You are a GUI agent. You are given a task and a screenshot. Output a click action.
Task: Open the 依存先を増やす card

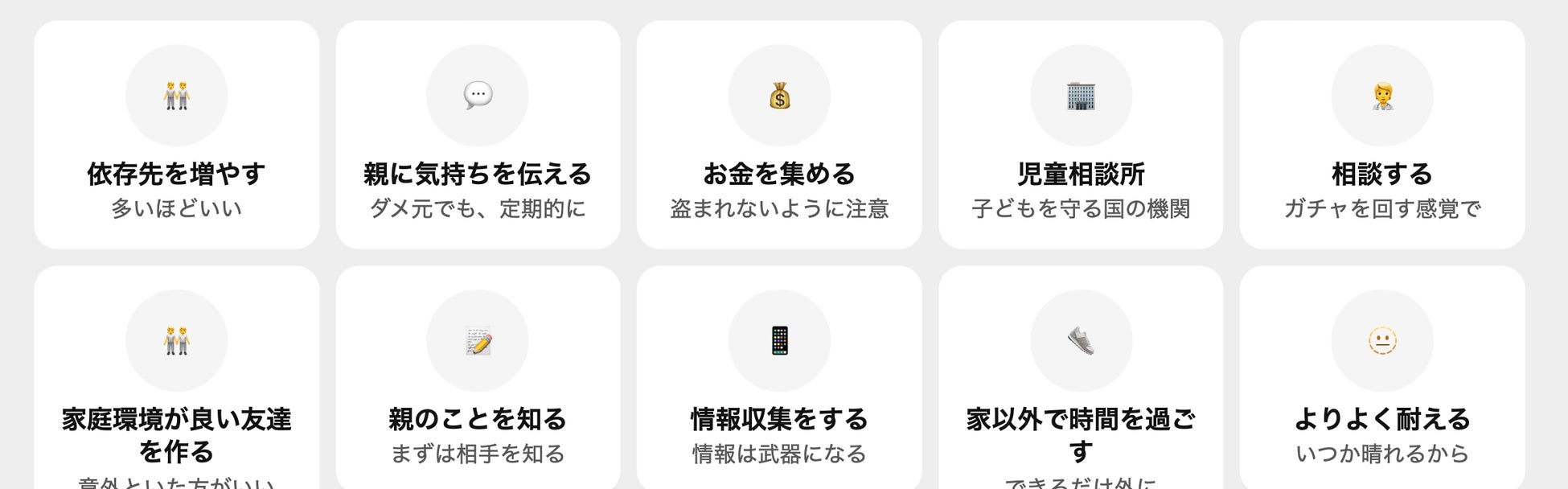pos(176,135)
